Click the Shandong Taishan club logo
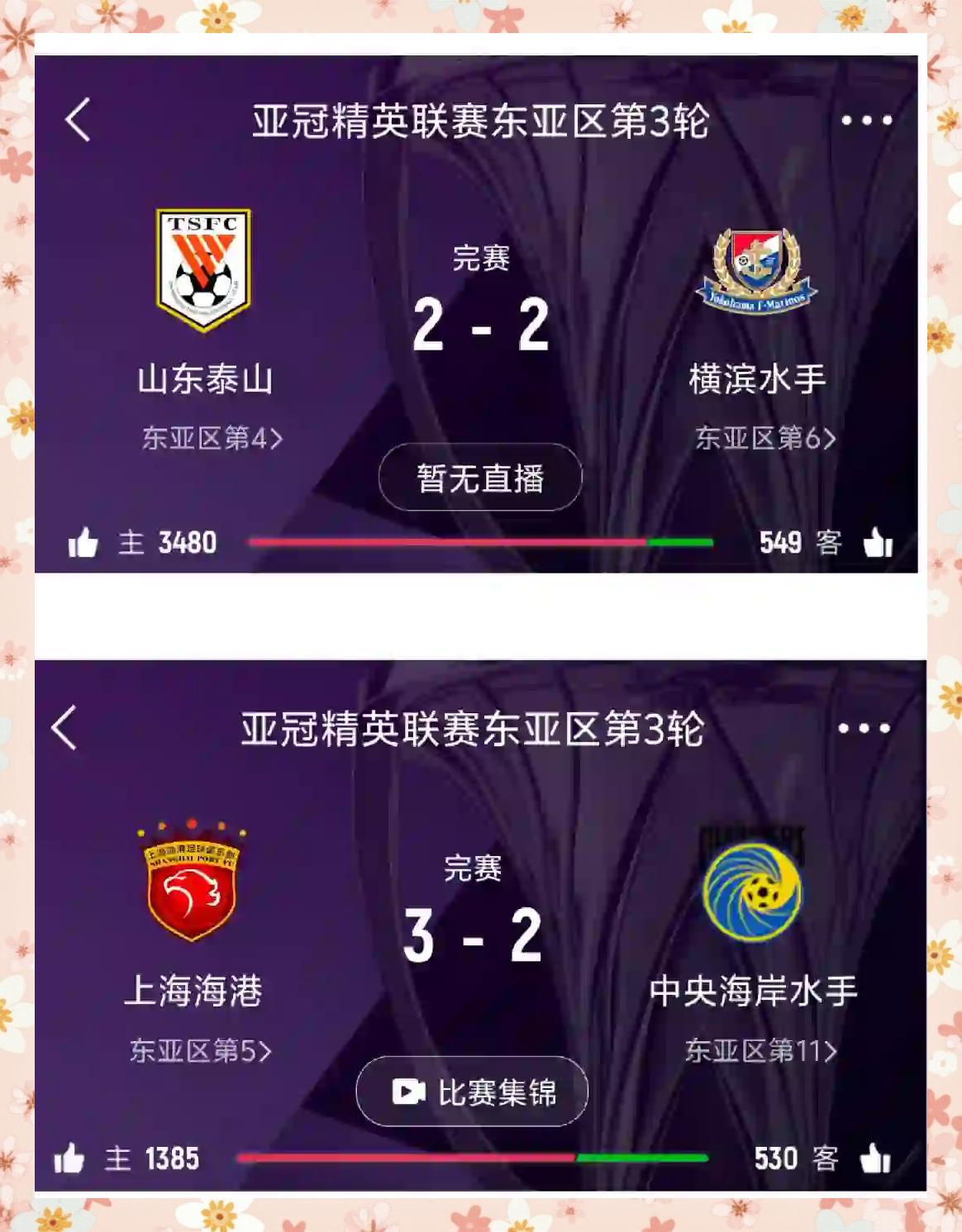962x1232 pixels. pos(201,269)
